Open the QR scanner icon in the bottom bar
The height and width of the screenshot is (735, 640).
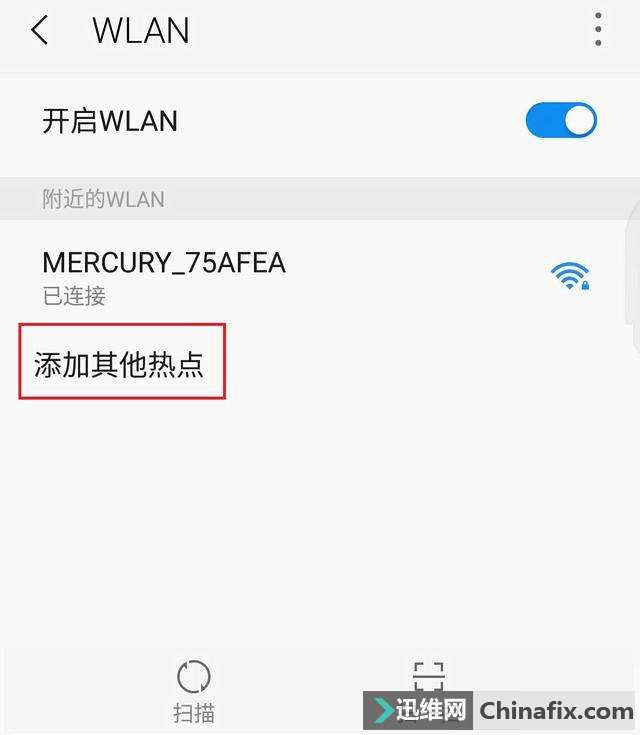(x=428, y=679)
